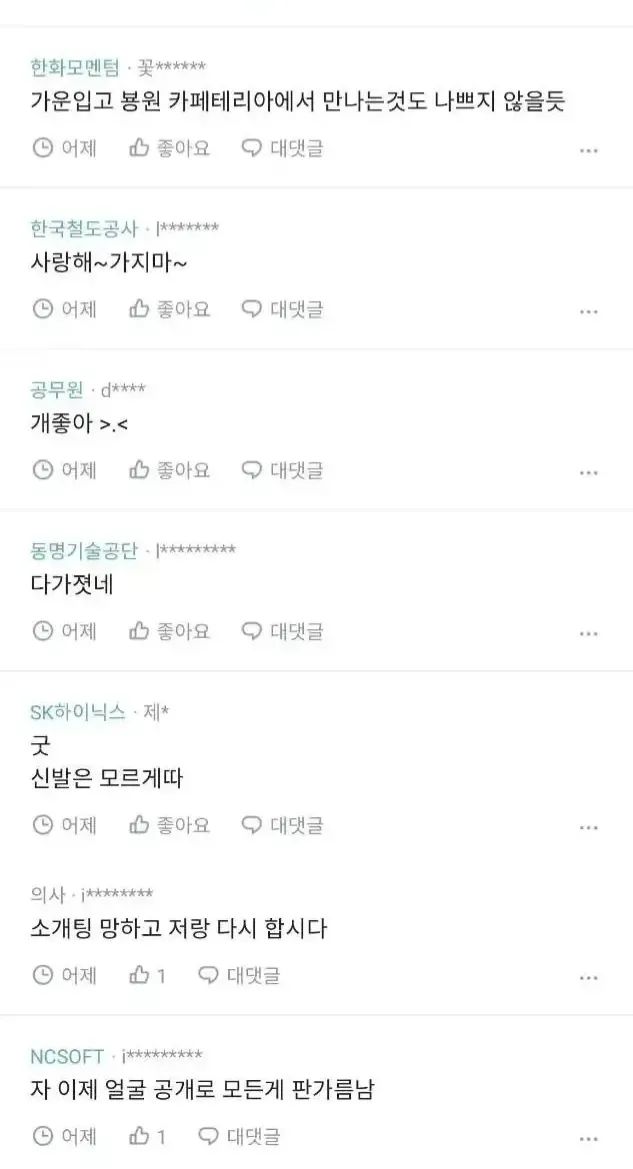The width and height of the screenshot is (633, 1169).
Task: Add a 대댓글 to 동명기술공단 comment
Action: click(x=283, y=631)
